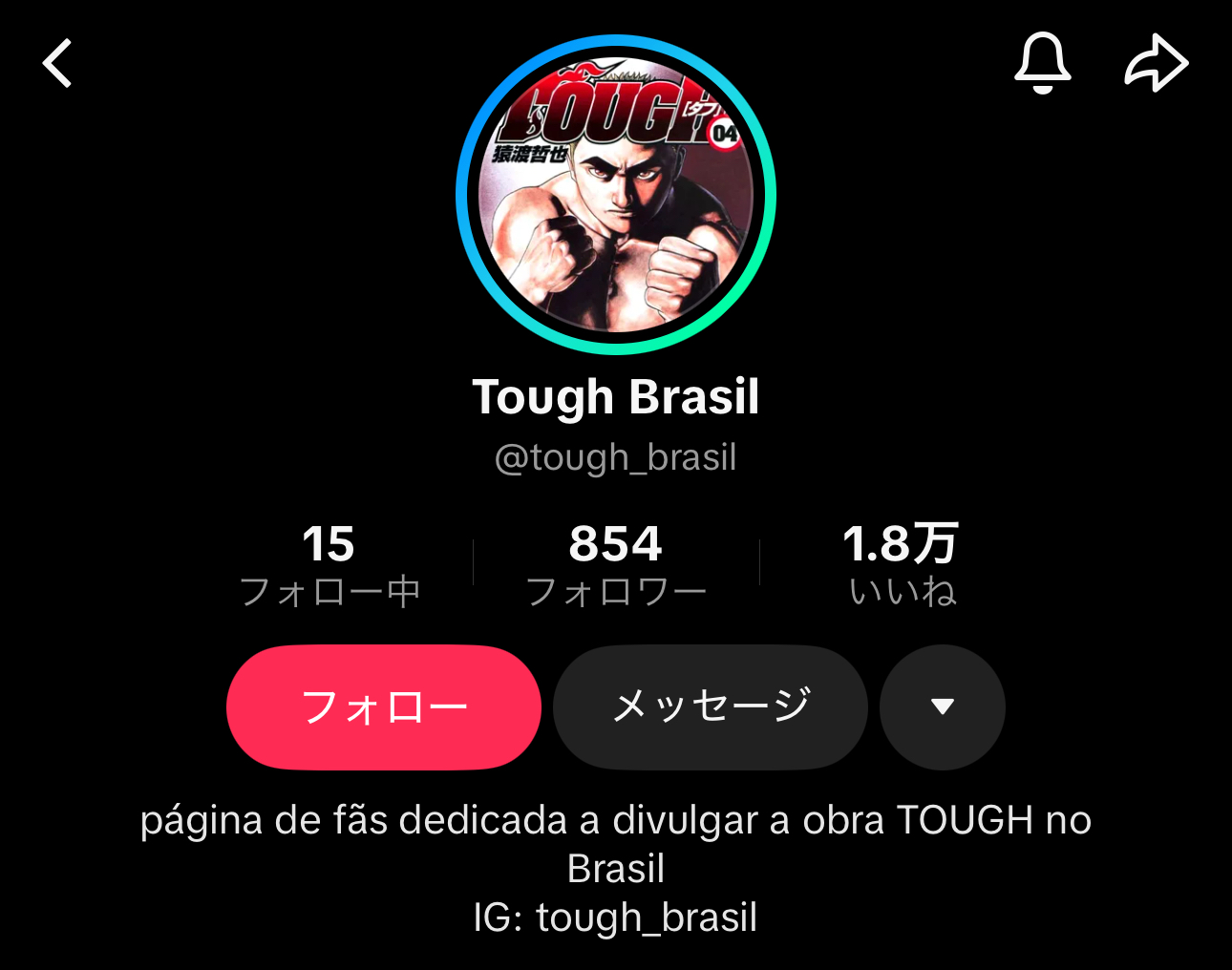Viewport: 1232px width, 970px height.
Task: Open the Tough Brasil profile picture
Action: [616, 196]
